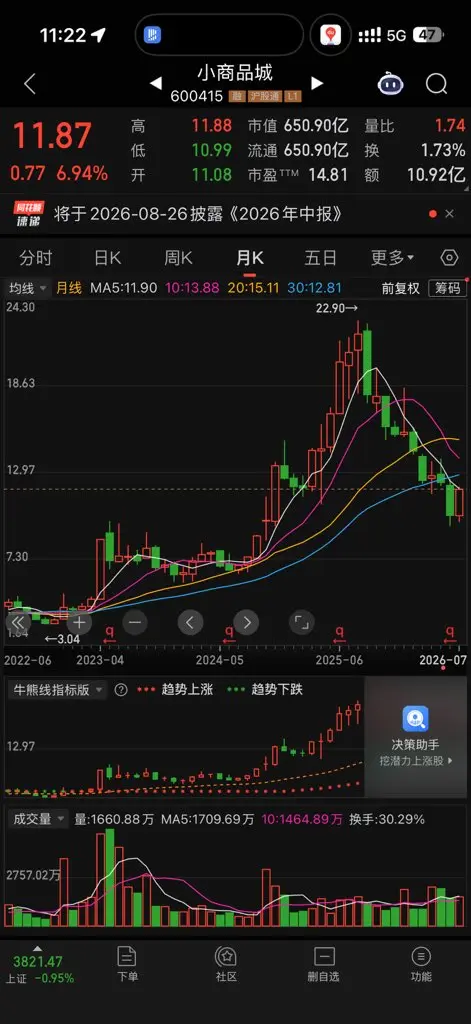Go back using the top-left arrow
471x1024 pixels.
click(x=29, y=84)
